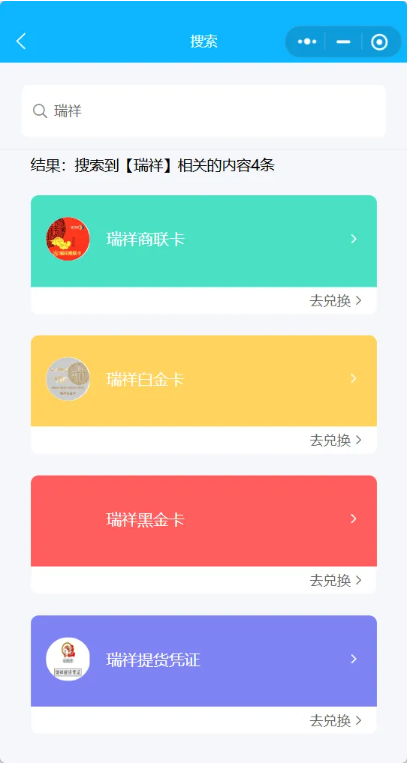407x763 pixels.
Task: Tap 去兑换 under 瑞祥商联卡
Action: [335, 301]
